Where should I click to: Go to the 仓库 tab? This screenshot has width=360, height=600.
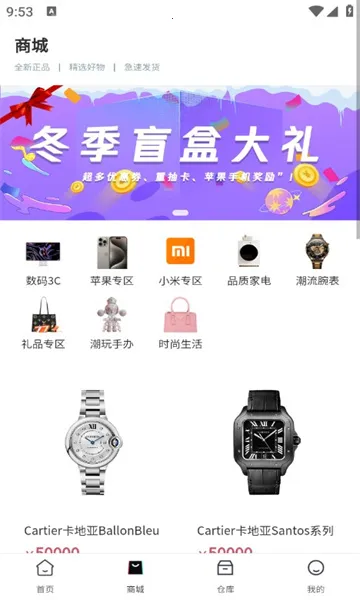click(x=225, y=576)
